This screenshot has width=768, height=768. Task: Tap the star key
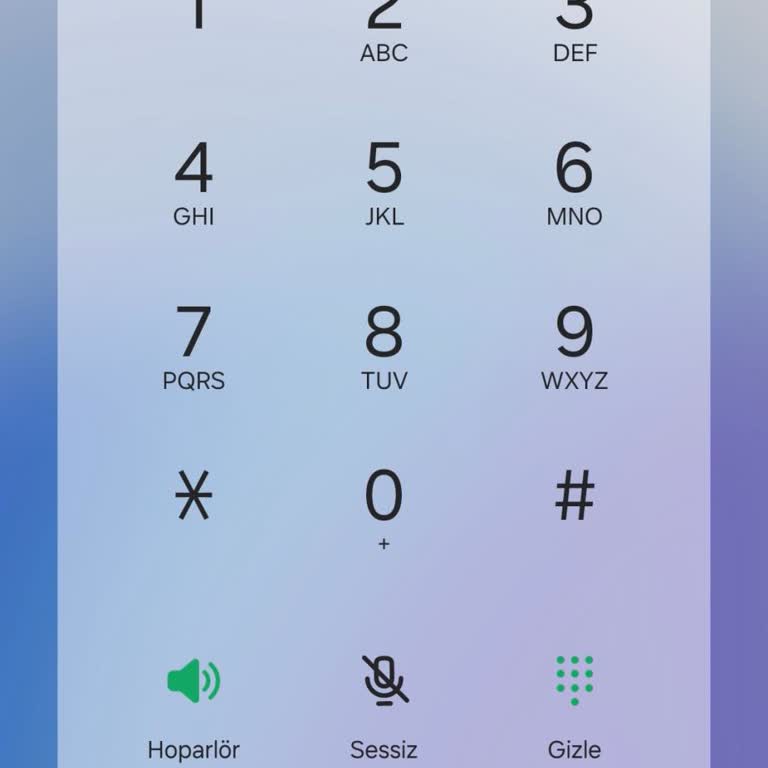[194, 496]
